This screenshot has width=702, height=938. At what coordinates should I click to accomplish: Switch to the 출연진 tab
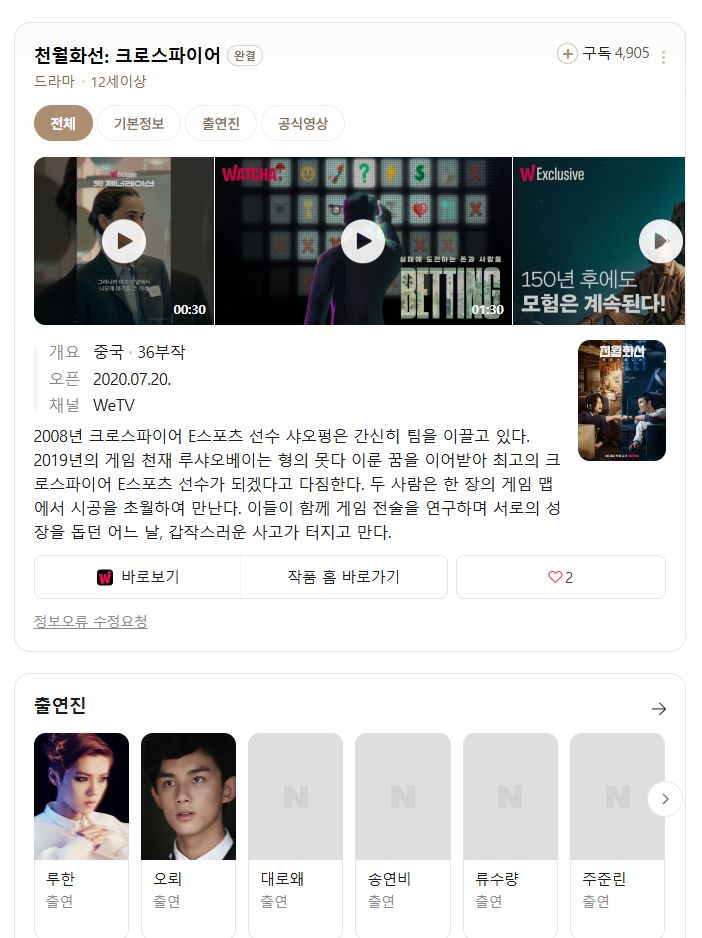pos(220,124)
